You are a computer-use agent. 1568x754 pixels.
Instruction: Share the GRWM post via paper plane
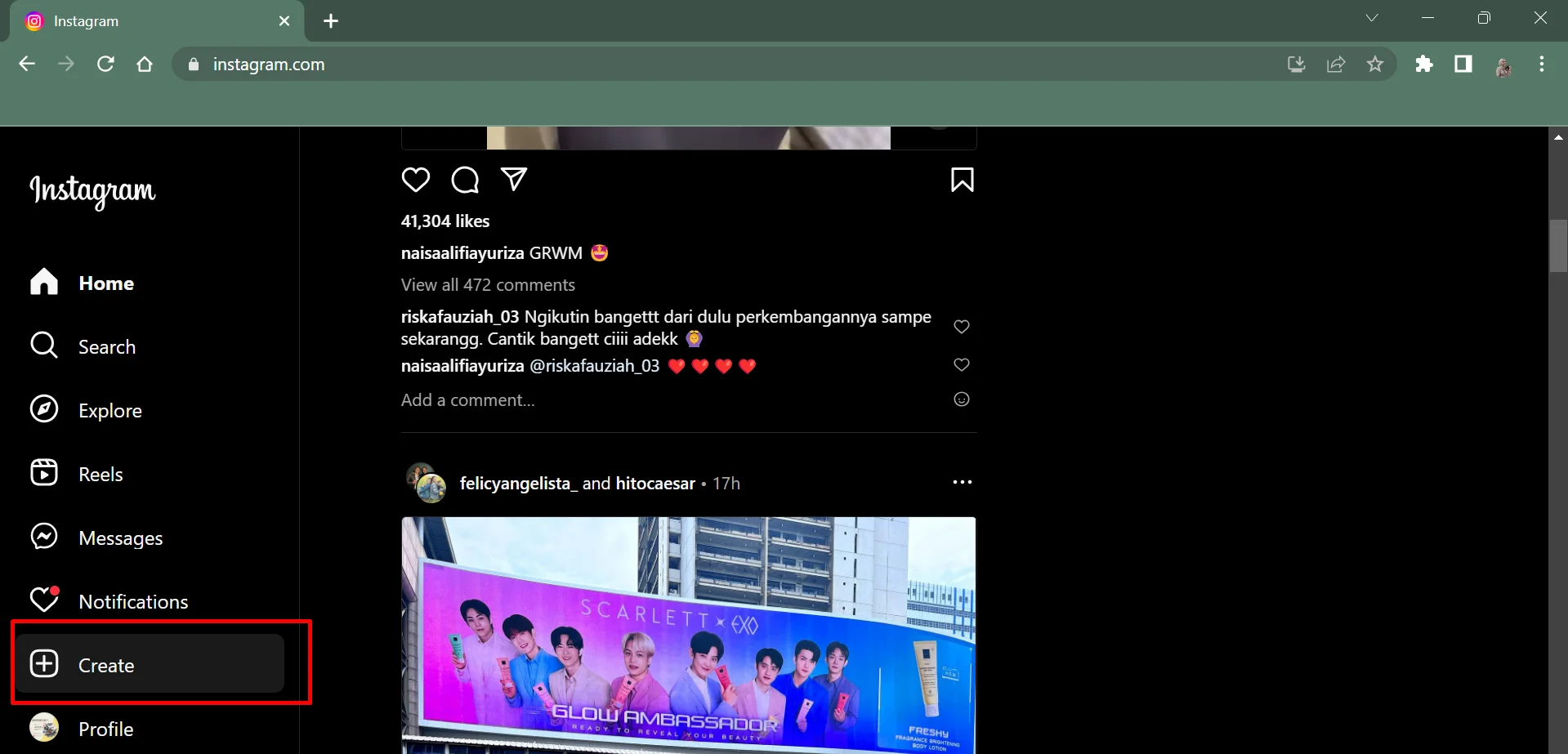[x=514, y=179]
